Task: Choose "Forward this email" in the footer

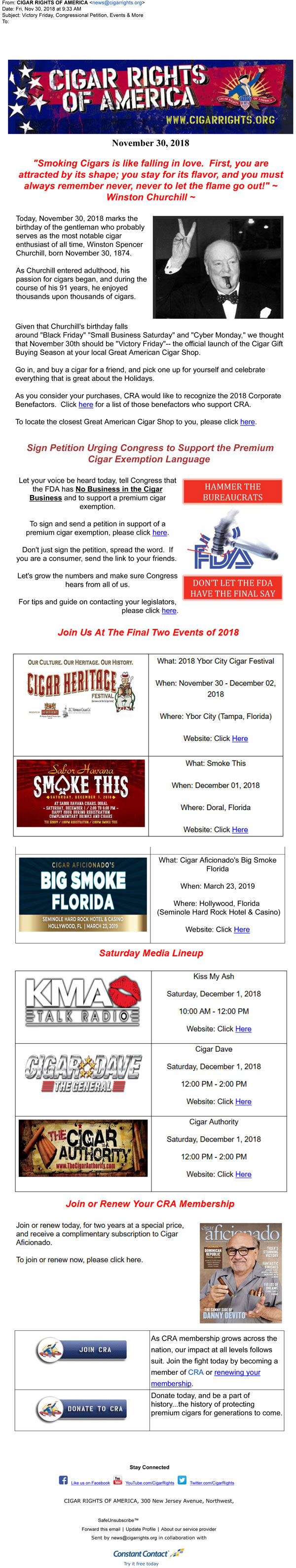Action: 101,1528
